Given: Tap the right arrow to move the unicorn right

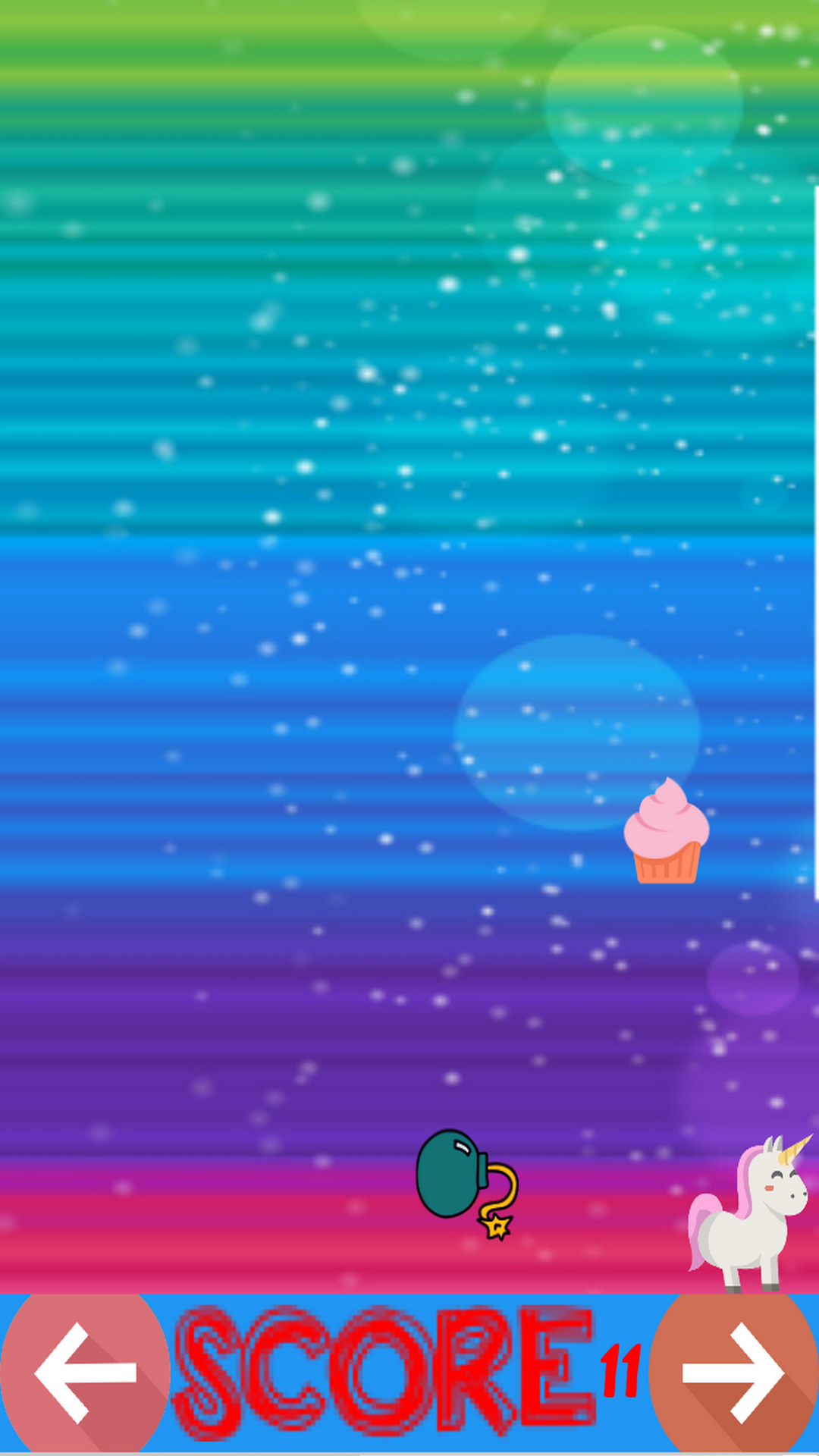Looking at the screenshot, I should click(x=734, y=1373).
